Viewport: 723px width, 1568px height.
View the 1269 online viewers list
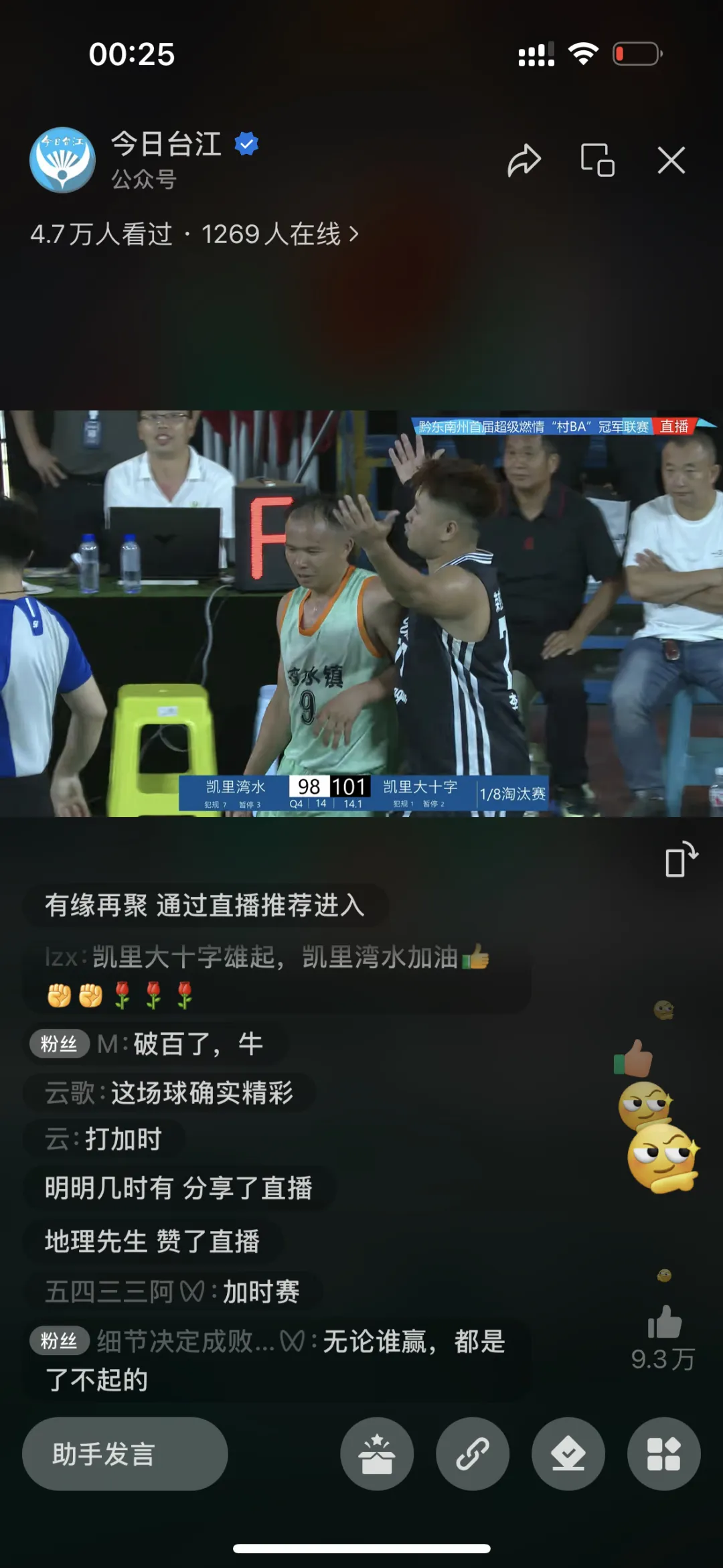(x=280, y=234)
